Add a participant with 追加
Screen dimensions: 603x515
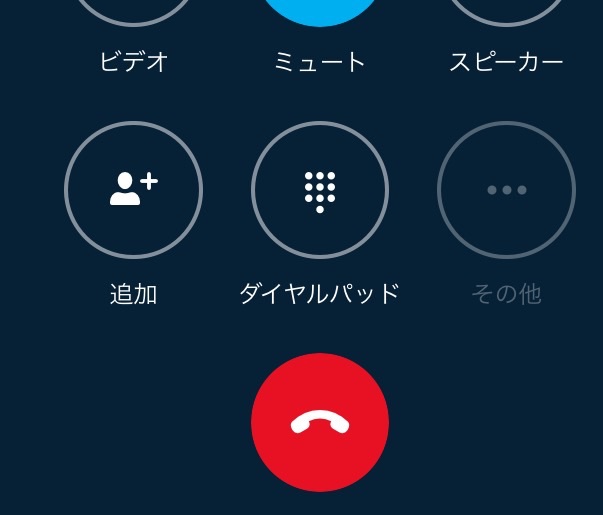click(x=133, y=190)
